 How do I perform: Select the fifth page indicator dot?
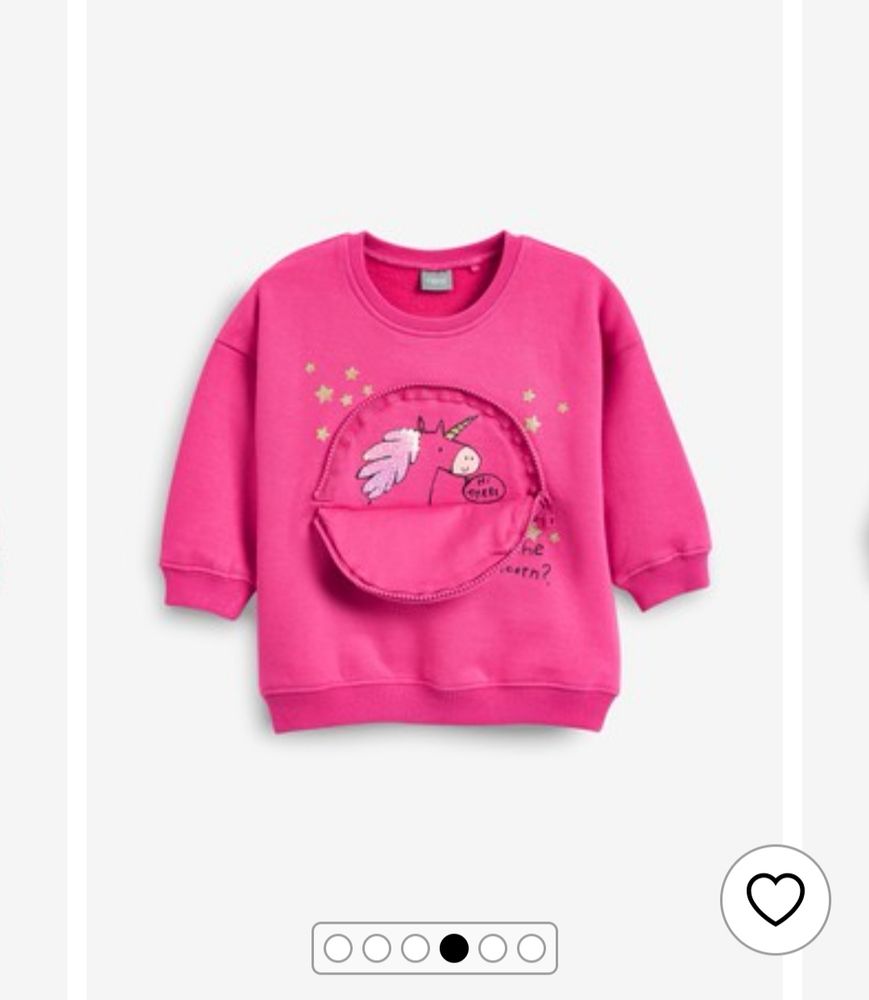pyautogui.click(x=492, y=948)
